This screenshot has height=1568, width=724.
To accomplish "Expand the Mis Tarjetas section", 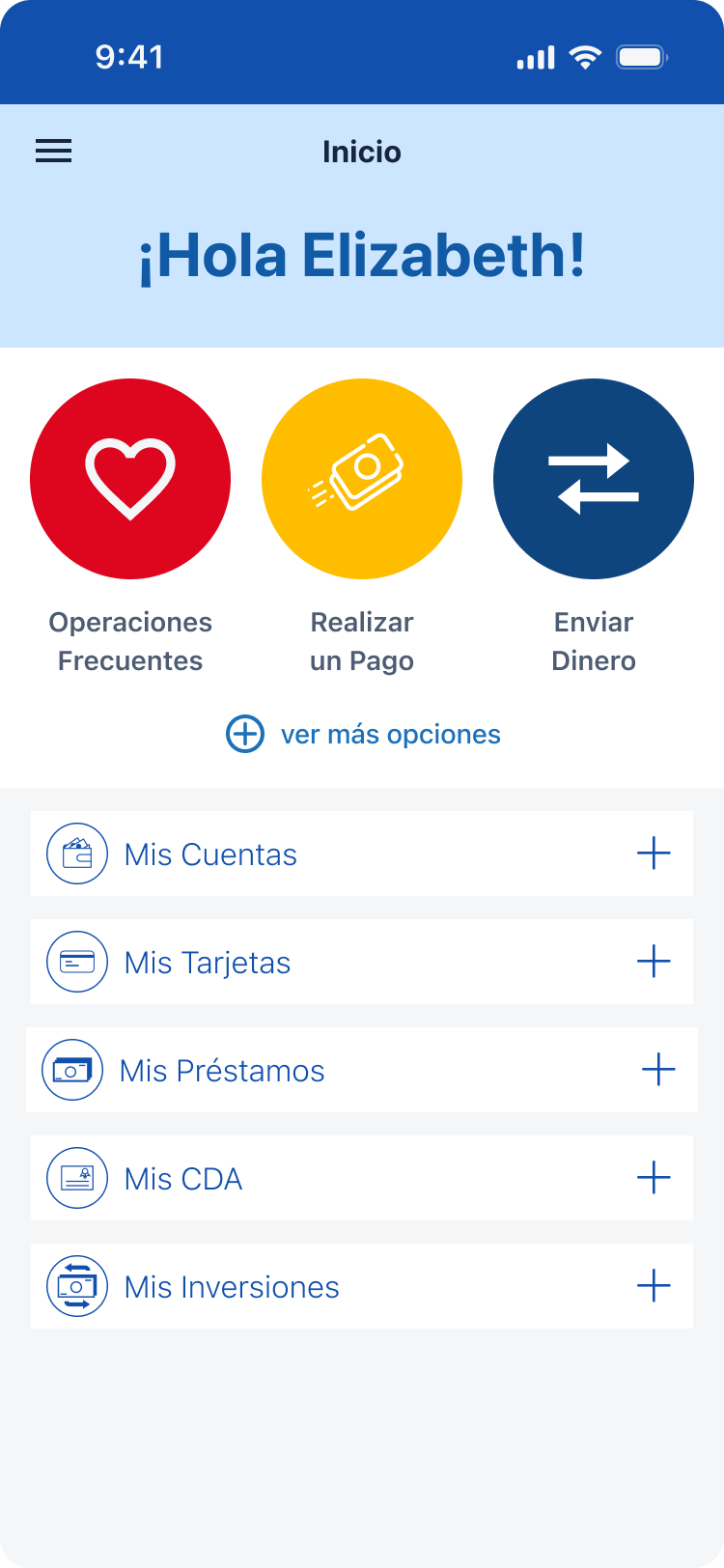I will [654, 962].
